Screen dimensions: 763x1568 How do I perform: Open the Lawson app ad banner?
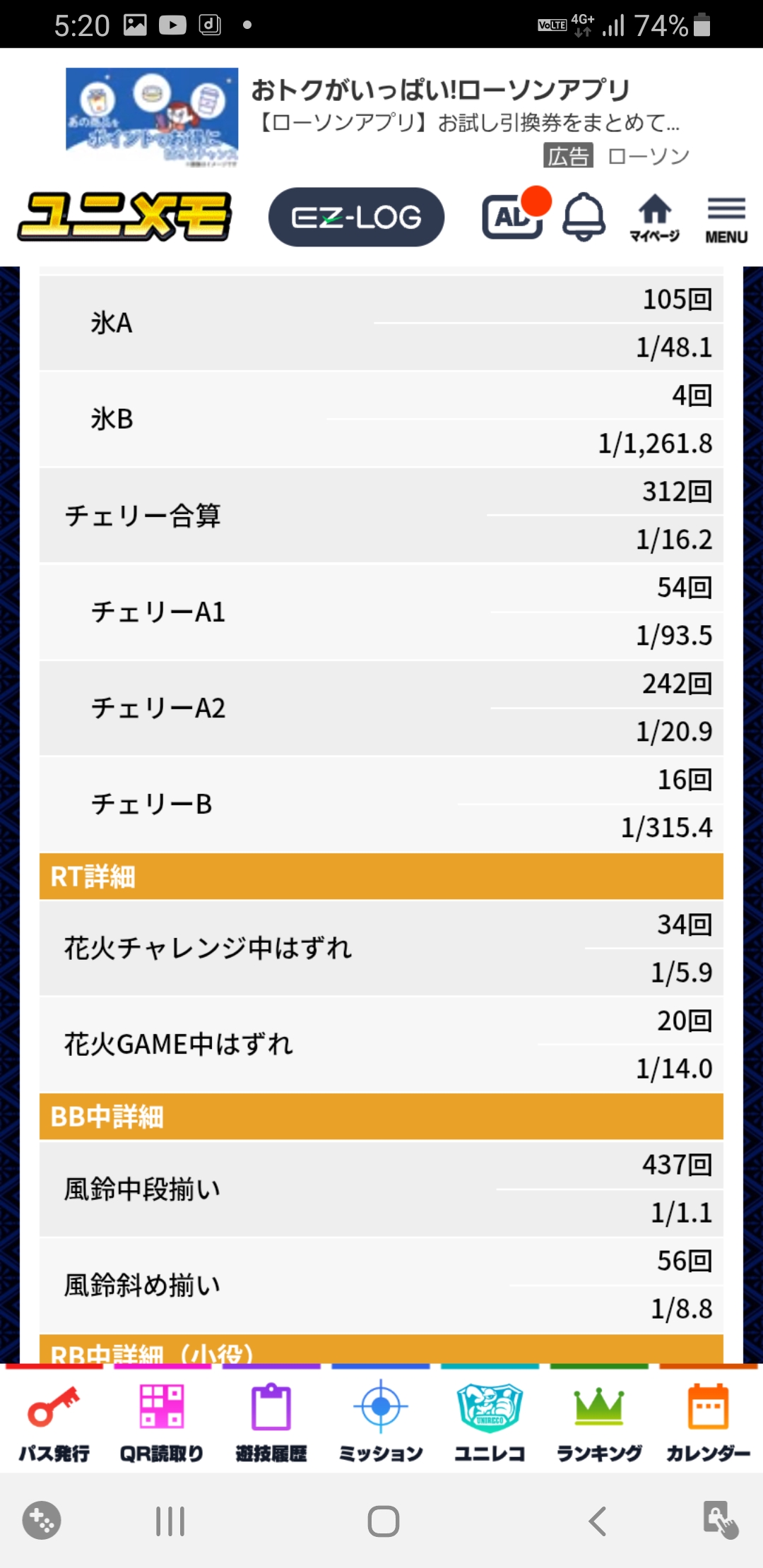pos(380,117)
